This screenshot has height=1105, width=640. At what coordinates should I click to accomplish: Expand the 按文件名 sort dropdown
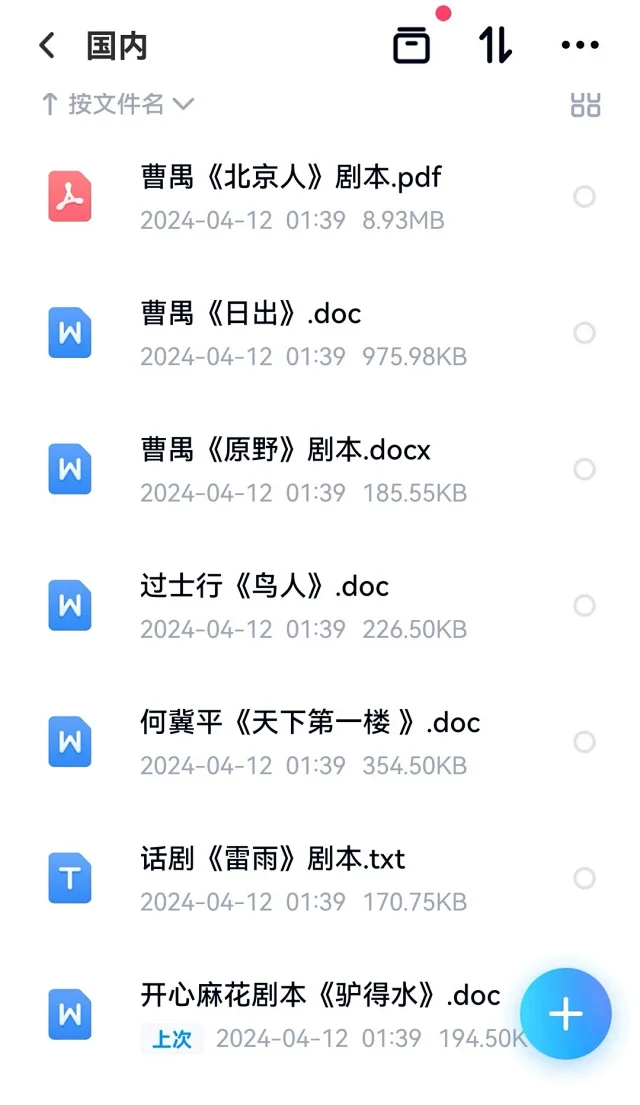117,104
